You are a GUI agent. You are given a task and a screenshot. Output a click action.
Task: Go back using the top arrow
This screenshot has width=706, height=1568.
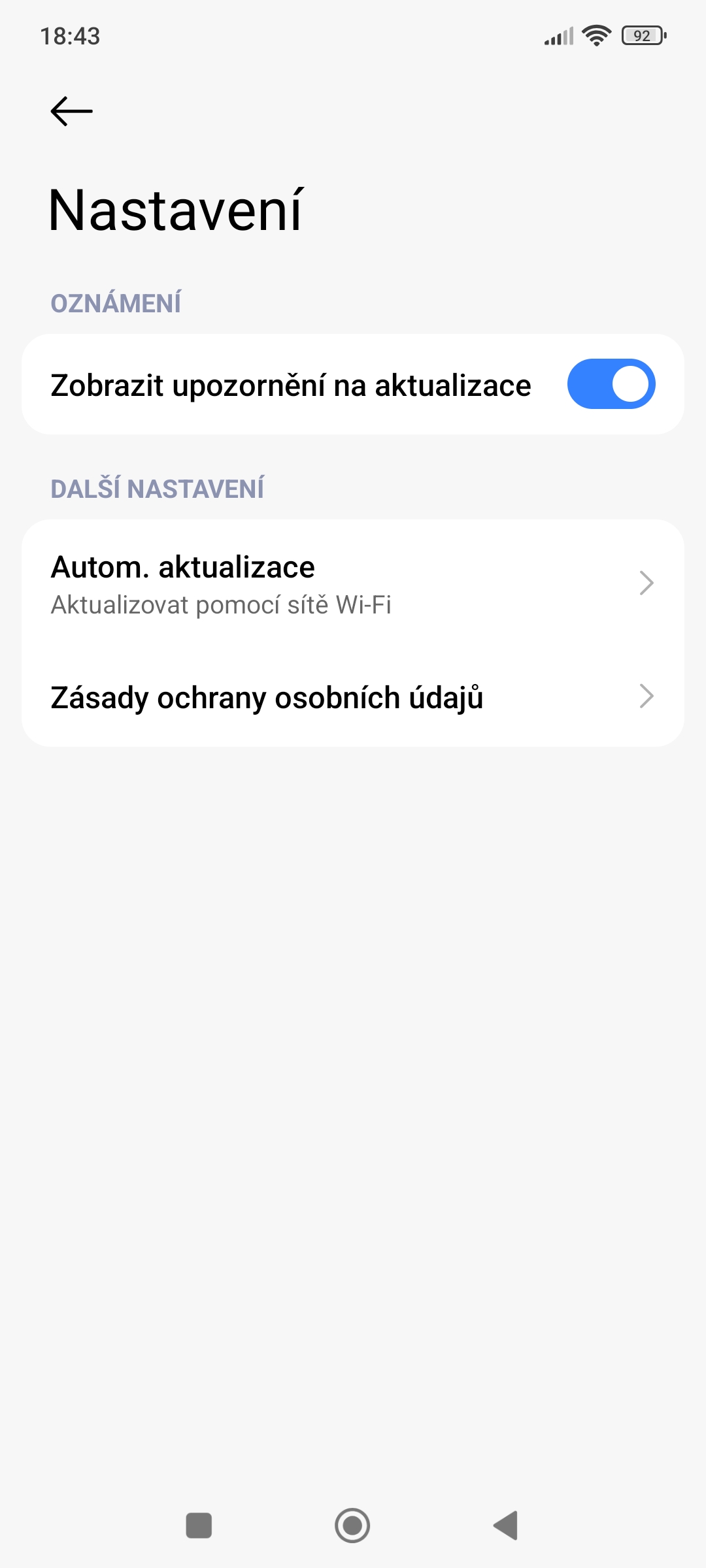[x=71, y=111]
